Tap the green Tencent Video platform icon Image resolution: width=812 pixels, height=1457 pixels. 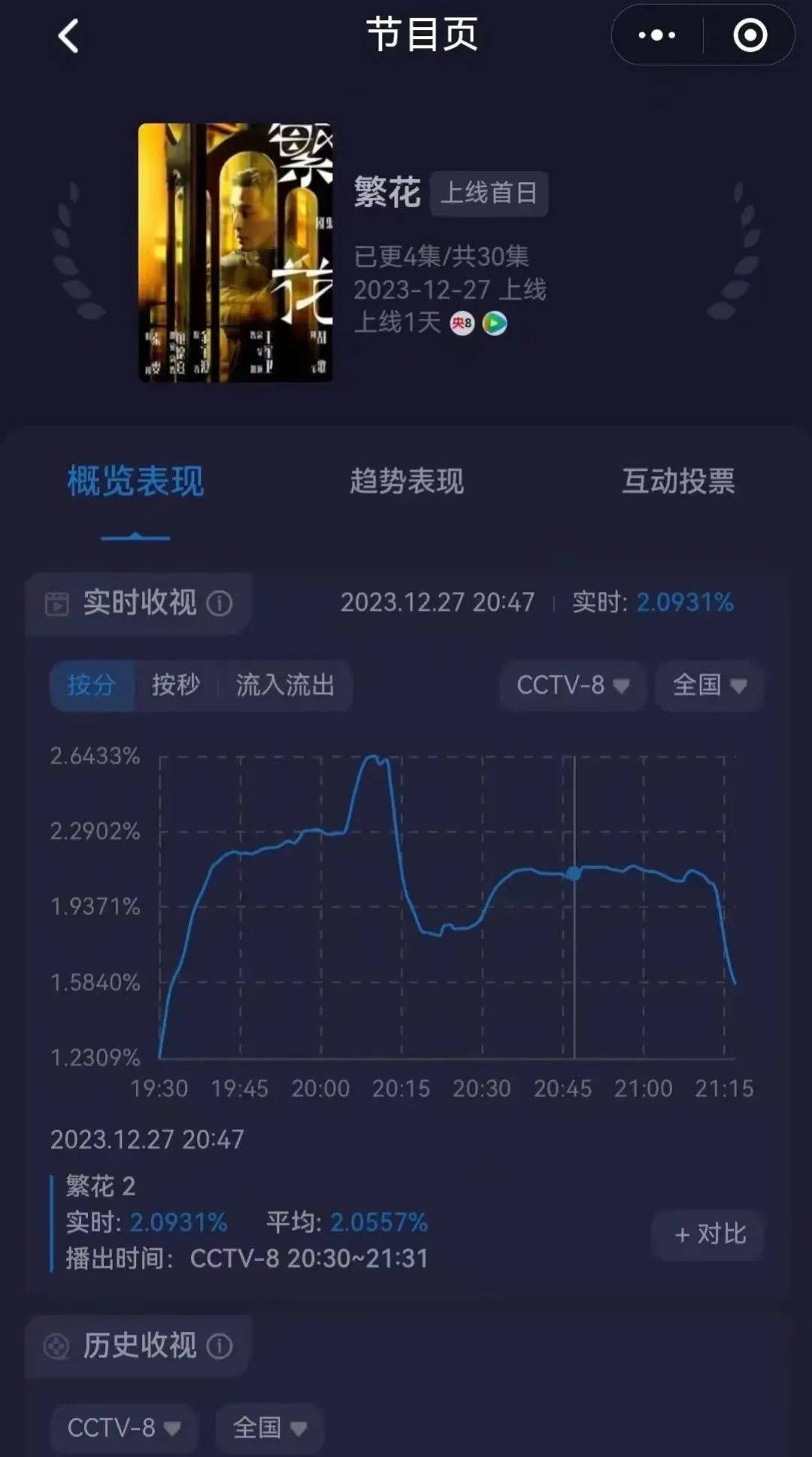495,322
